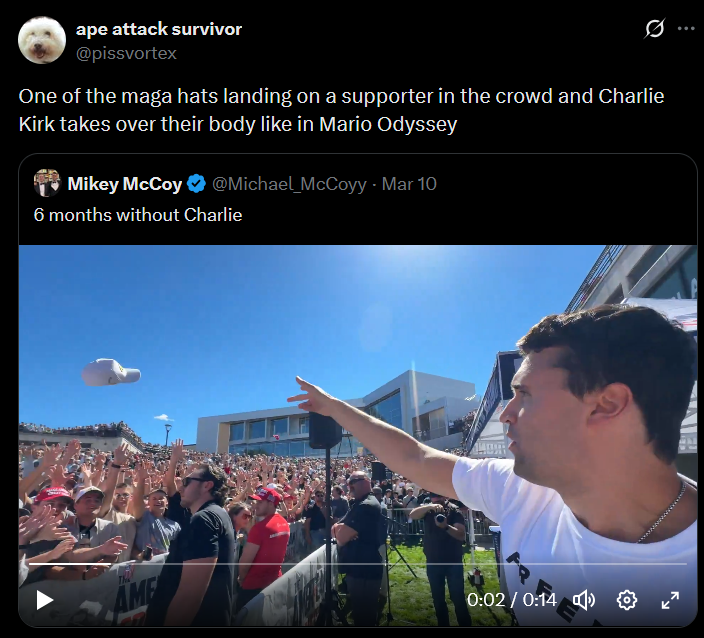Open ape attack survivor's profile picture
The width and height of the screenshot is (704, 638).
point(42,40)
